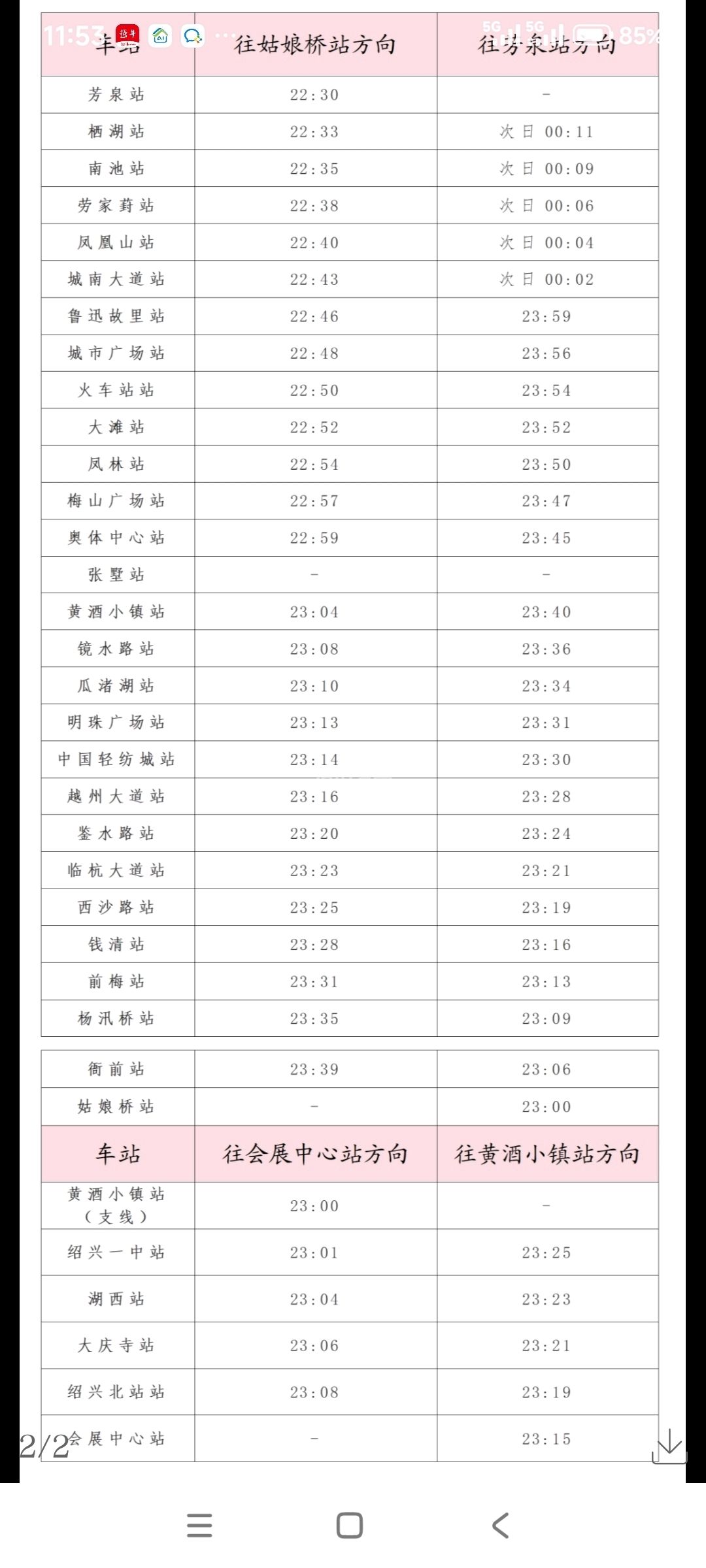Tap the home button in the navigation bar
The image size is (706, 1568).
pyautogui.click(x=350, y=1526)
